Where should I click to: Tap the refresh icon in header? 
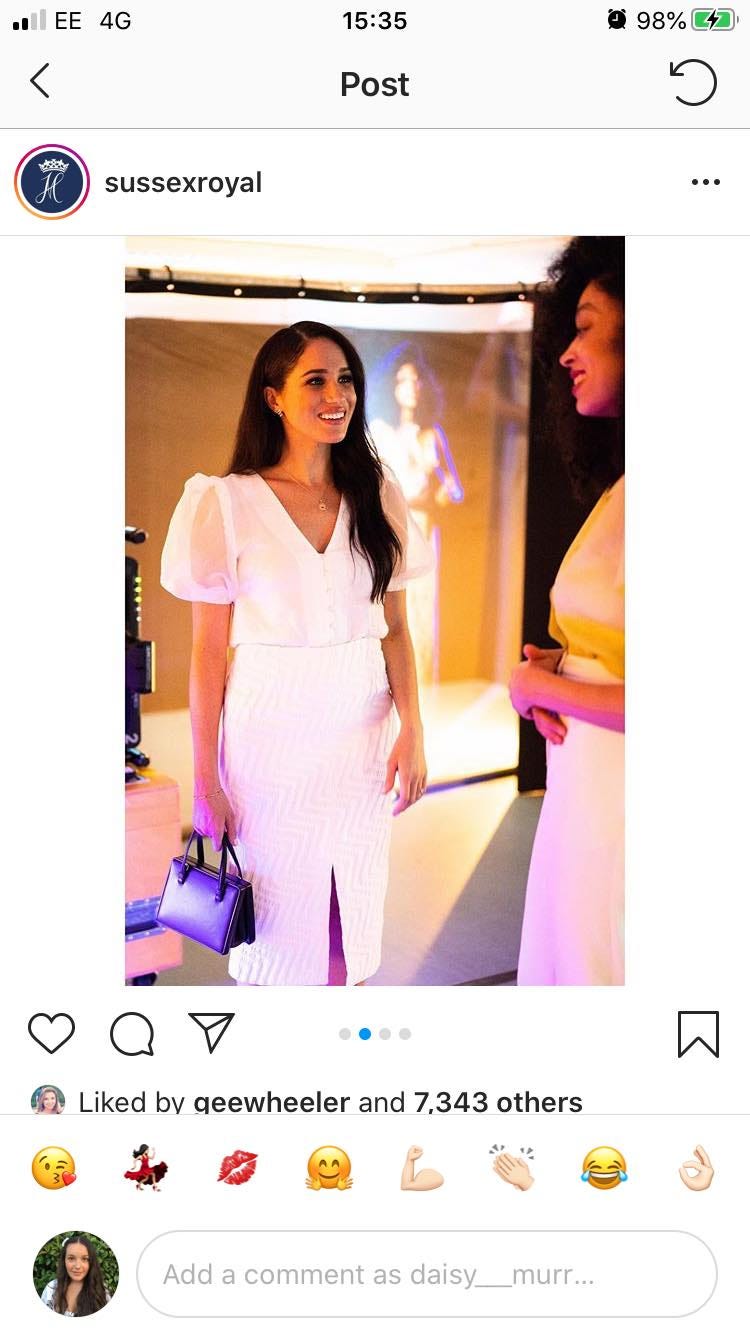(693, 82)
